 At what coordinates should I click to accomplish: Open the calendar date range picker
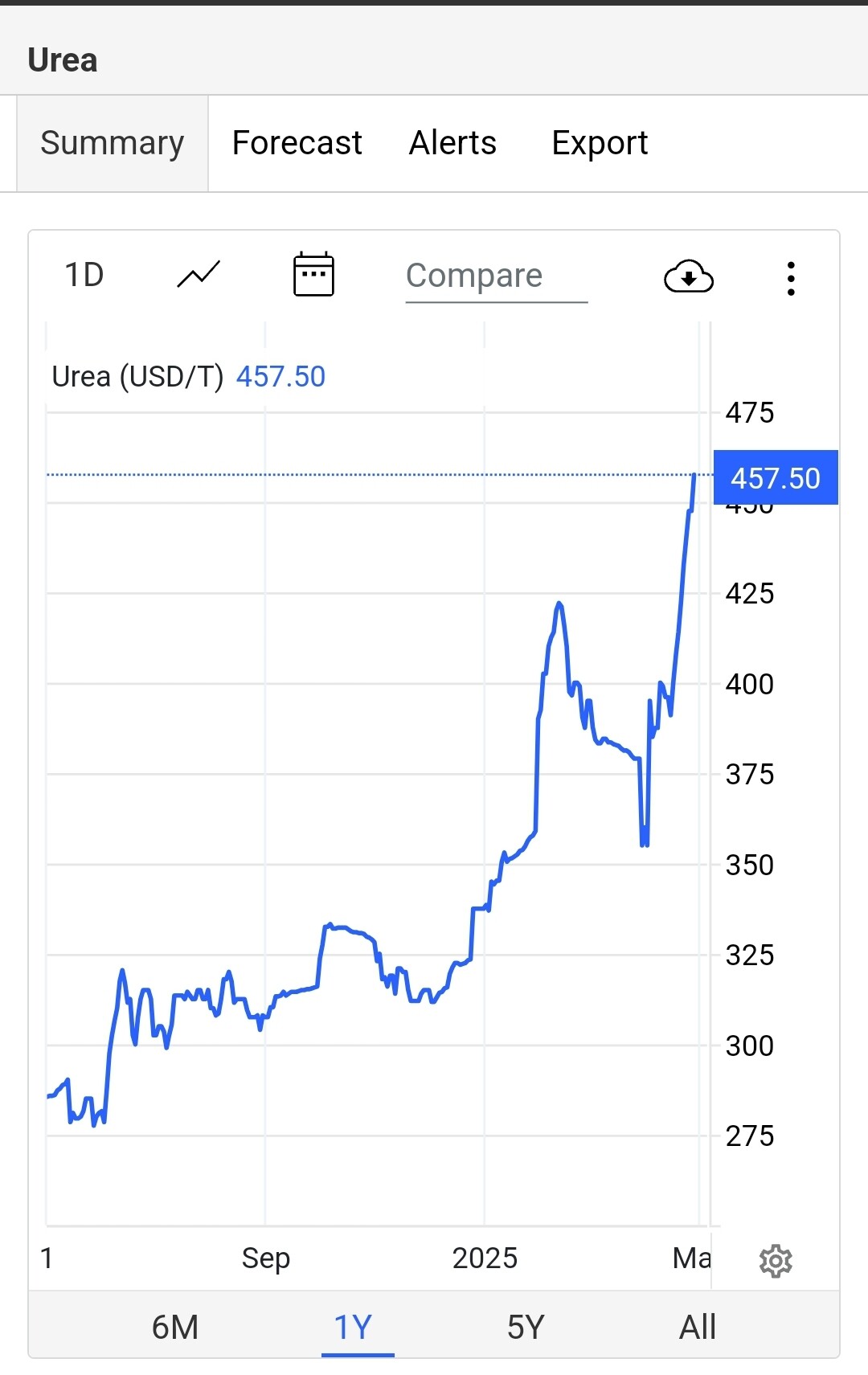pos(313,275)
